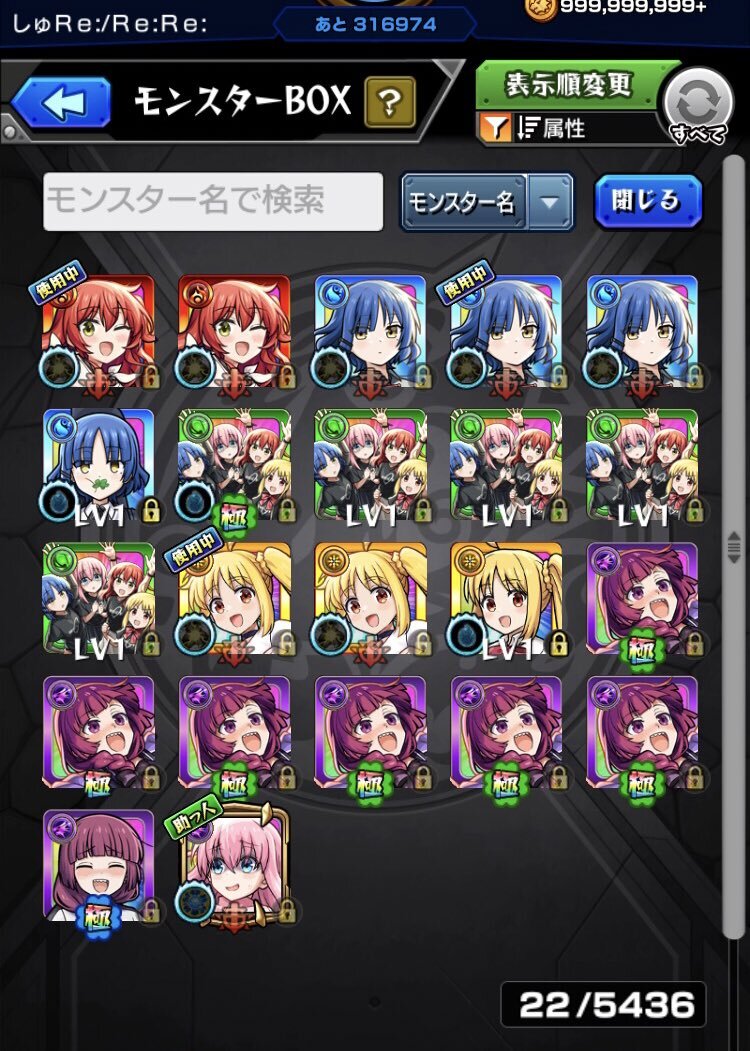This screenshot has height=1051, width=750.
Task: Select the blonde LV1 monster with lock
Action: (506, 598)
